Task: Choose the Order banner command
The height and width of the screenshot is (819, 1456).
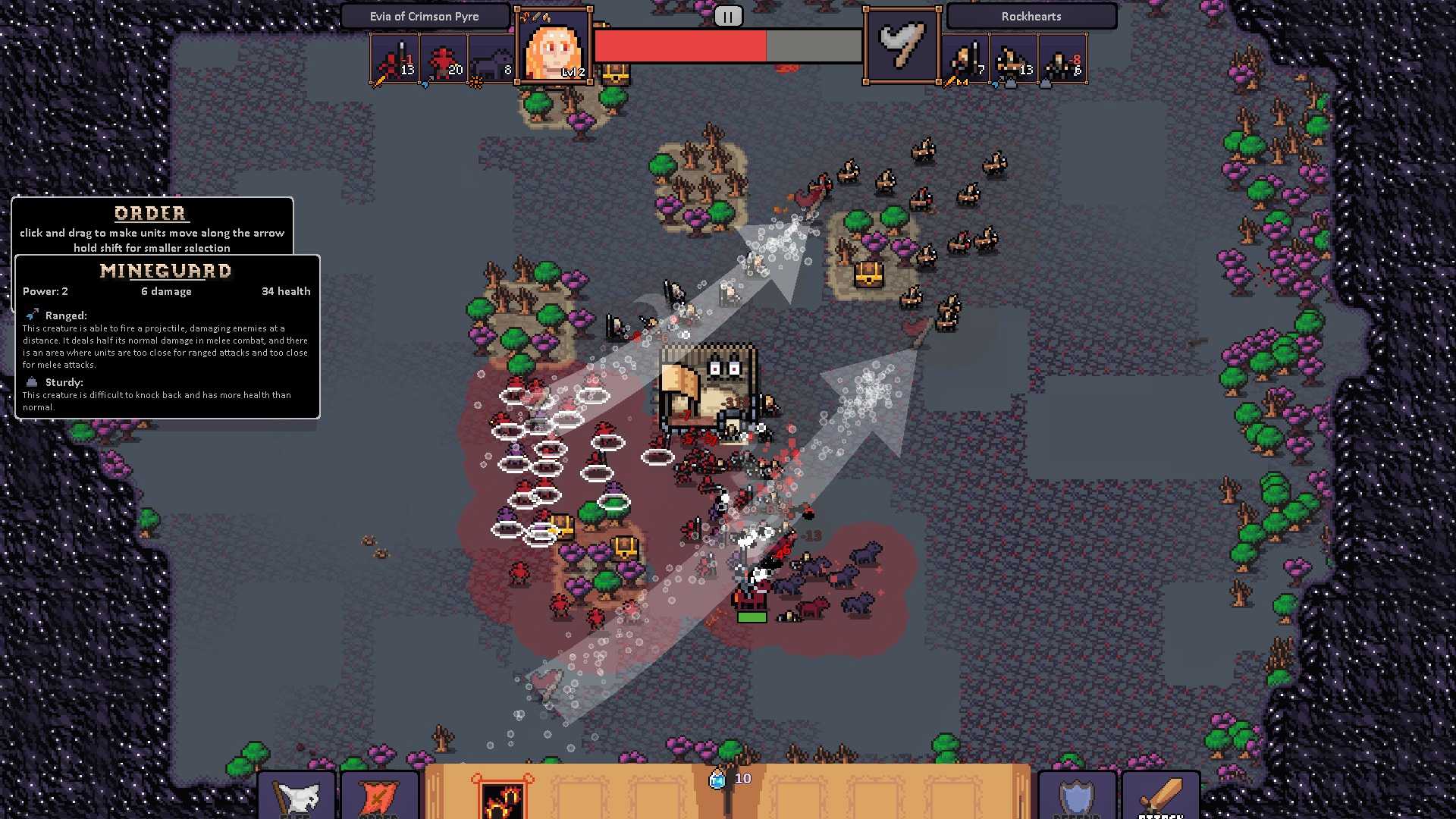Action: pyautogui.click(x=379, y=796)
